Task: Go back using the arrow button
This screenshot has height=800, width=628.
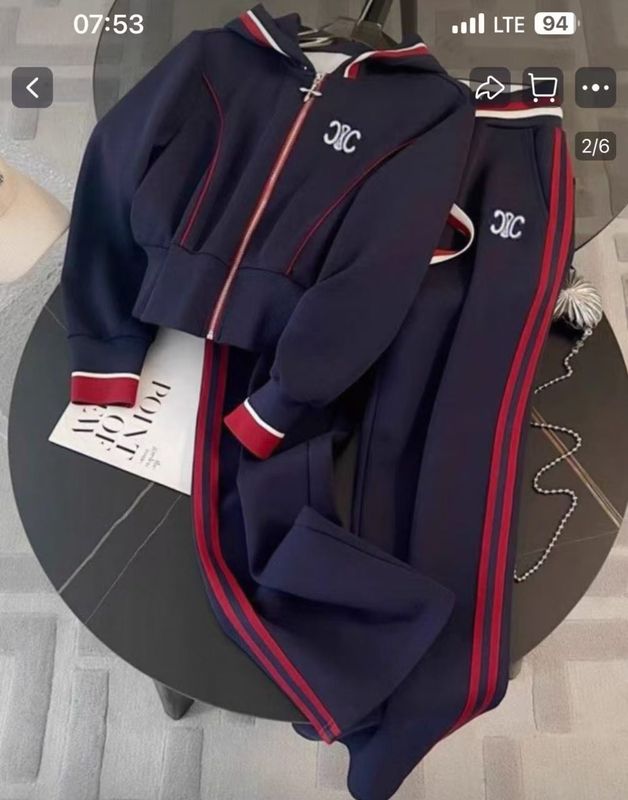Action: [x=32, y=88]
